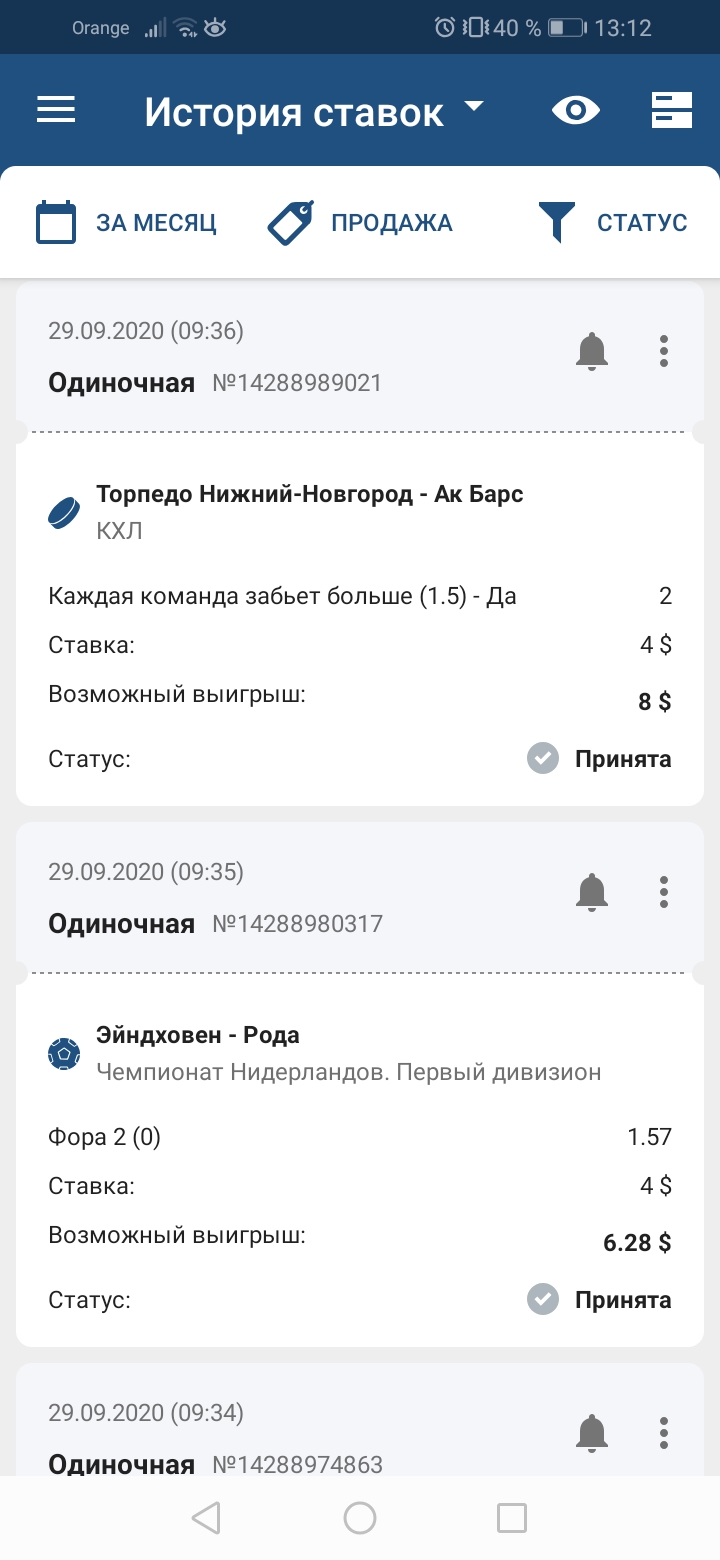Tap the bell on bet №14288974863
Screen dimensions: 720x1560
(x=592, y=1433)
